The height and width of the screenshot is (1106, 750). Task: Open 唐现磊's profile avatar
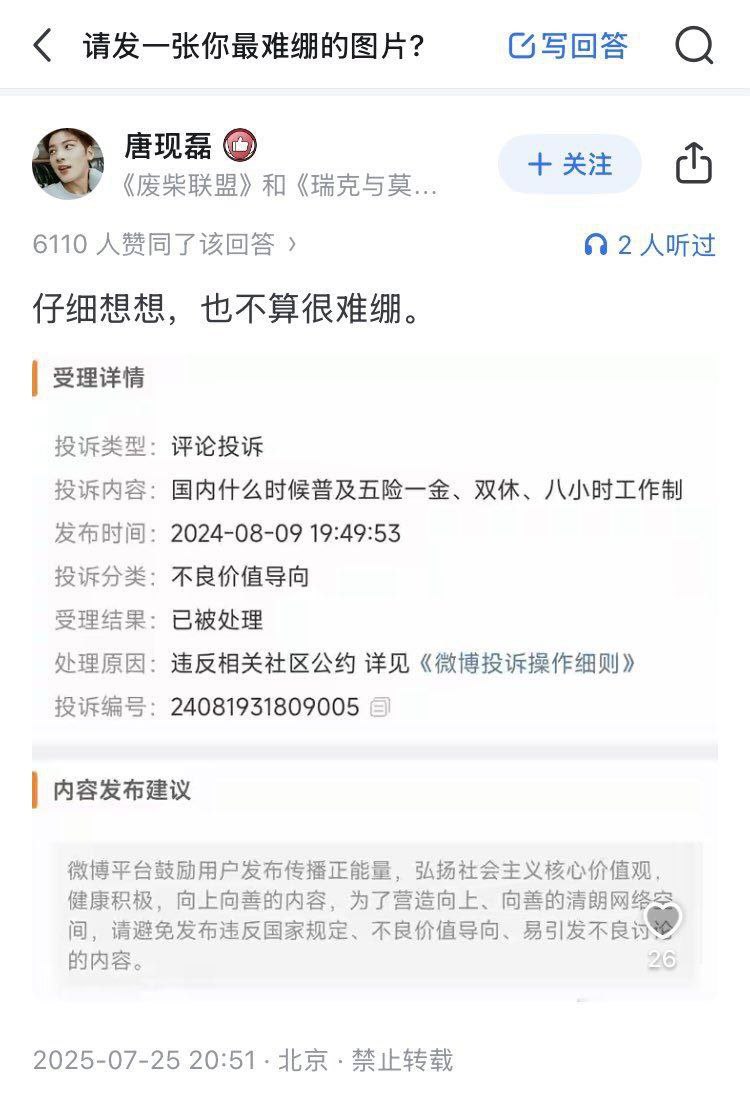coord(68,164)
